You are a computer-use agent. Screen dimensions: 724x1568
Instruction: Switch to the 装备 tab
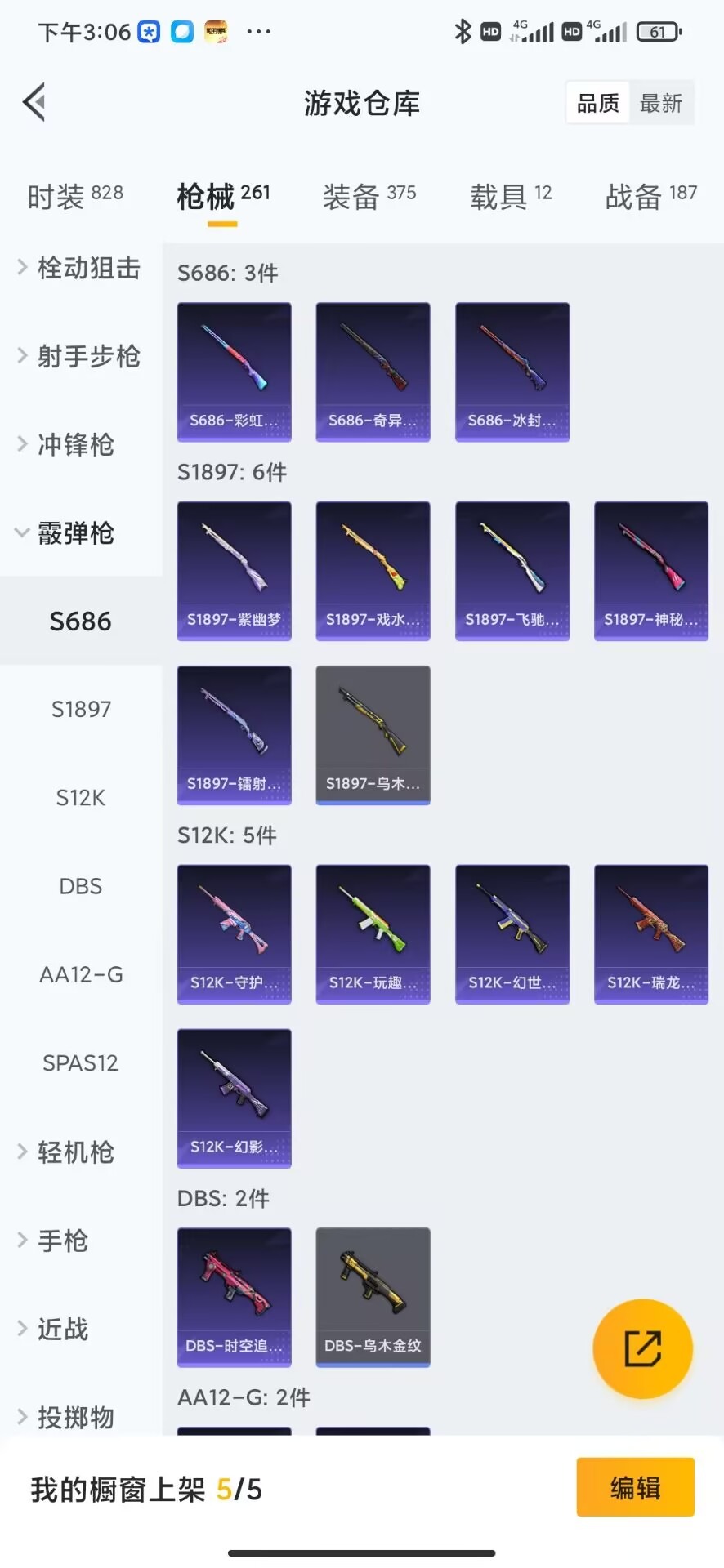(369, 196)
